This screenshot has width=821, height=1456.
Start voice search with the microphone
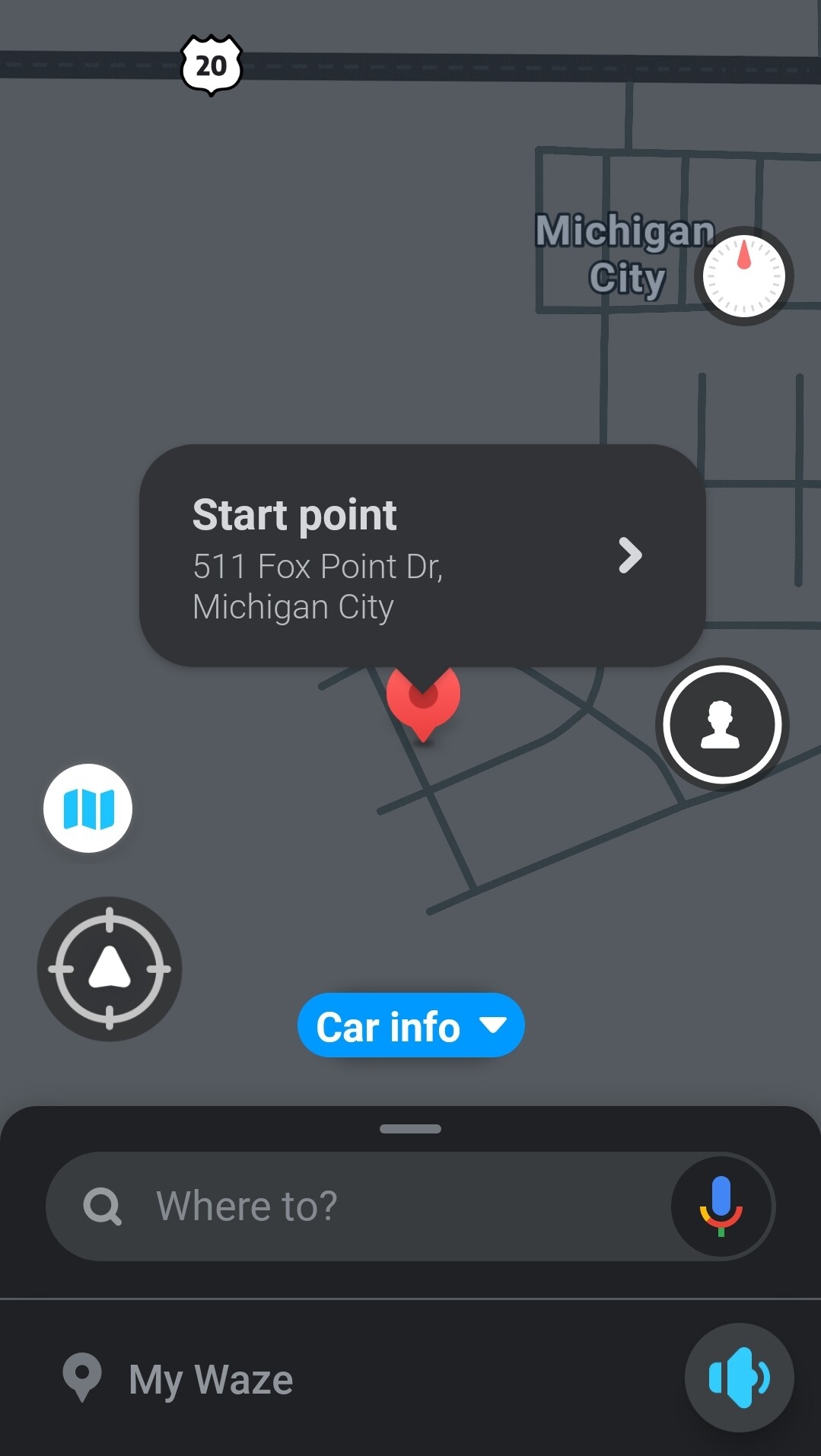(x=720, y=1206)
